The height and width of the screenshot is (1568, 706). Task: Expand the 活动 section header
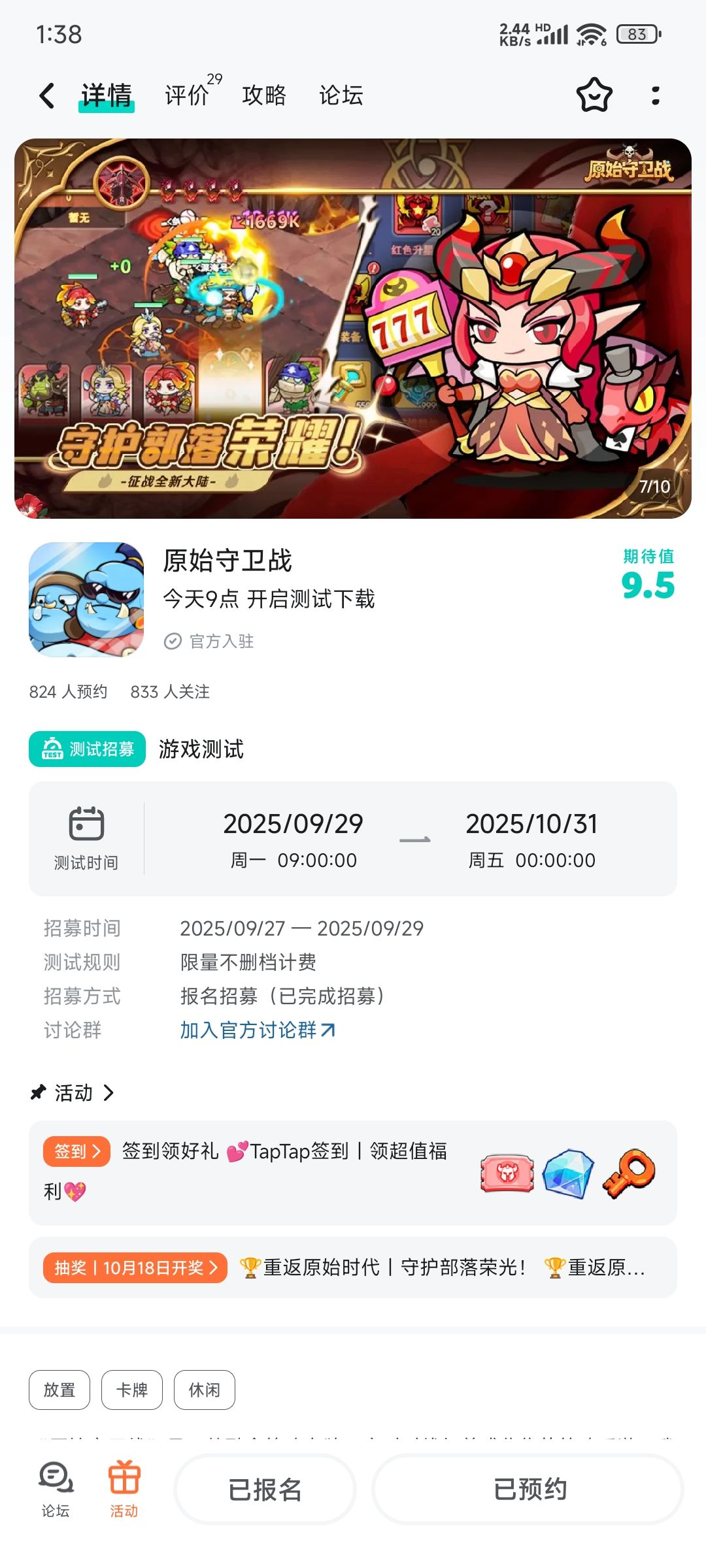pyautogui.click(x=73, y=1092)
